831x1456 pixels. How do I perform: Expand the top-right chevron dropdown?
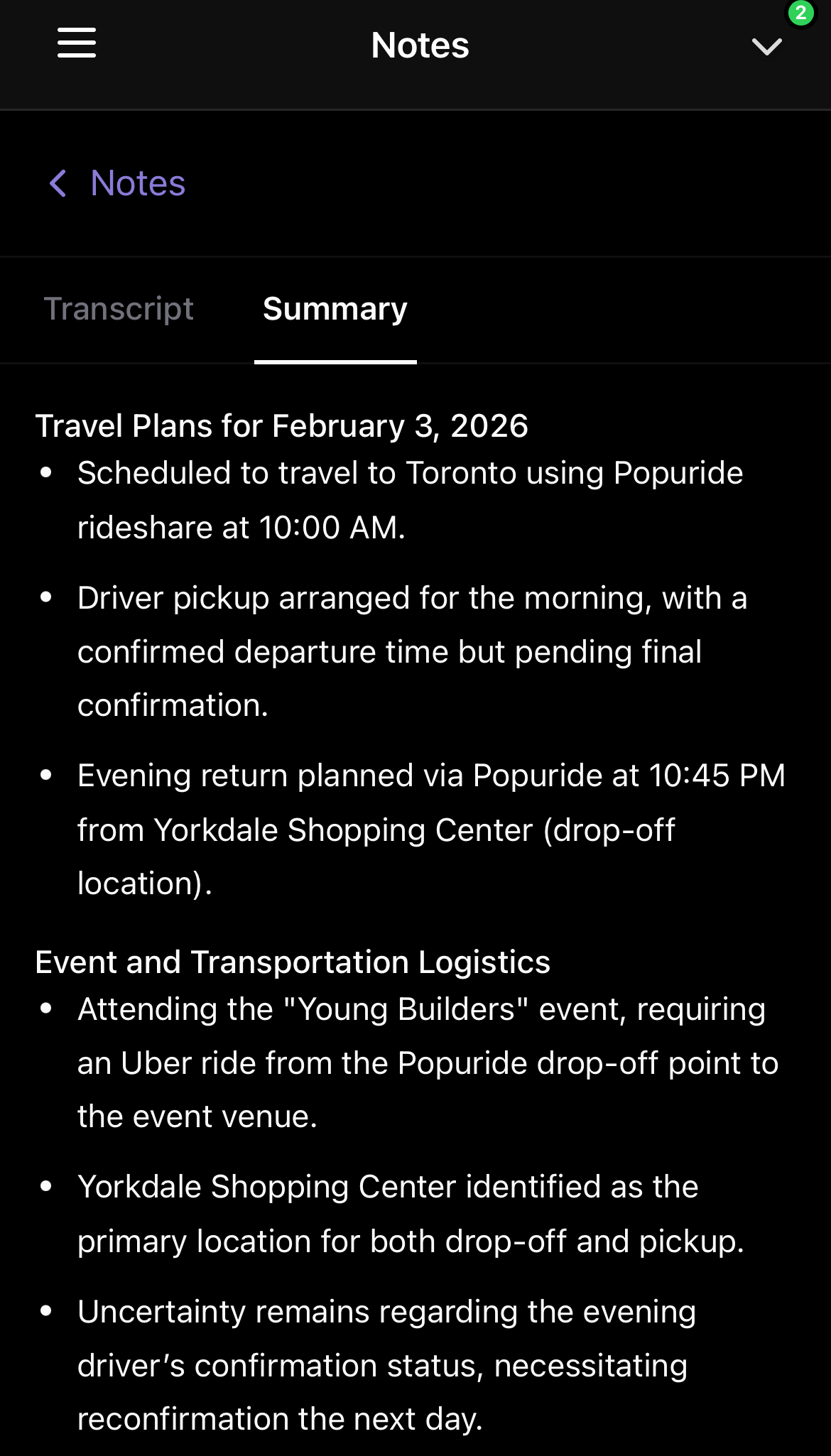[x=766, y=47]
